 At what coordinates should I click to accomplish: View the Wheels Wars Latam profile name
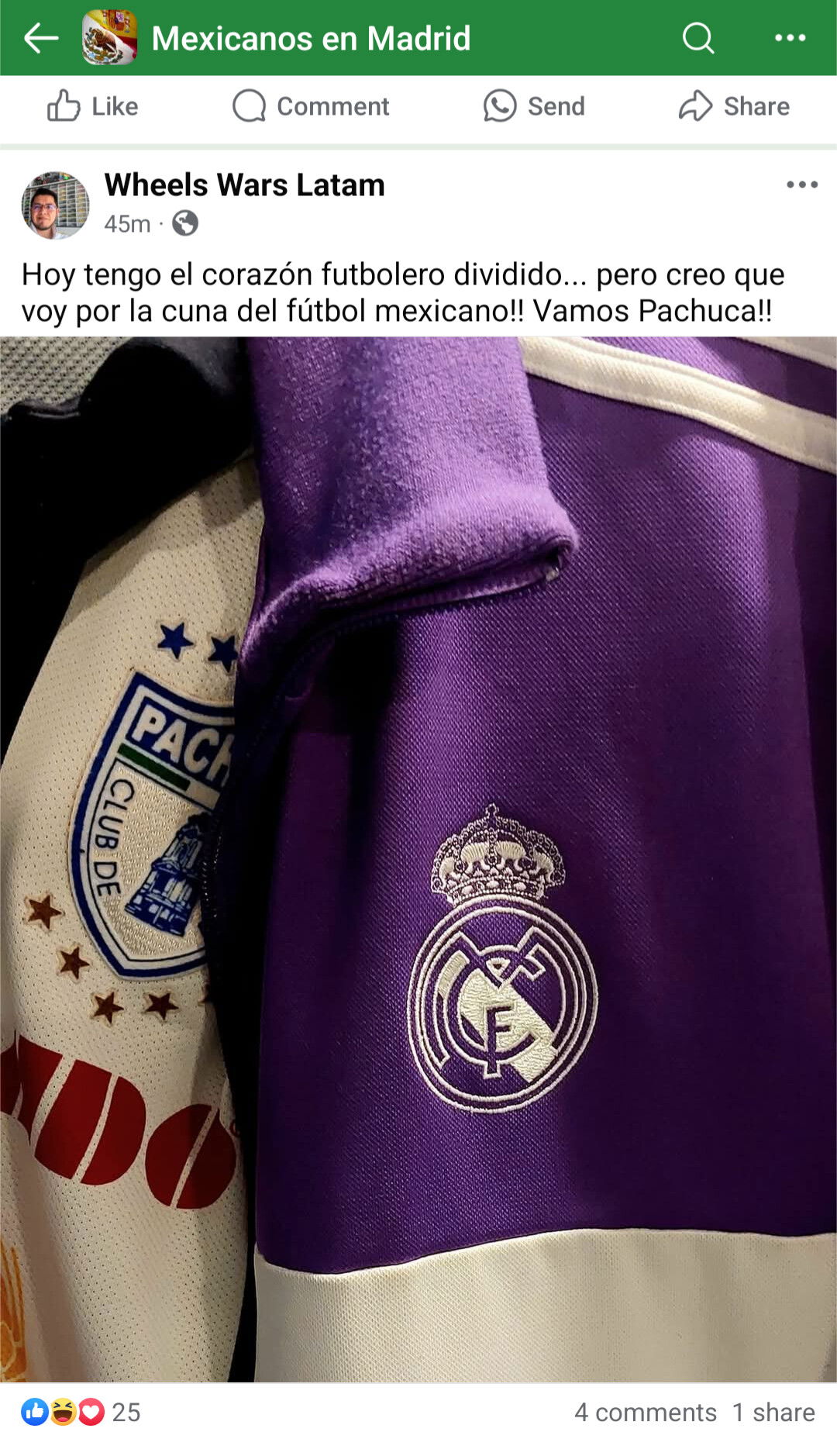click(x=245, y=185)
